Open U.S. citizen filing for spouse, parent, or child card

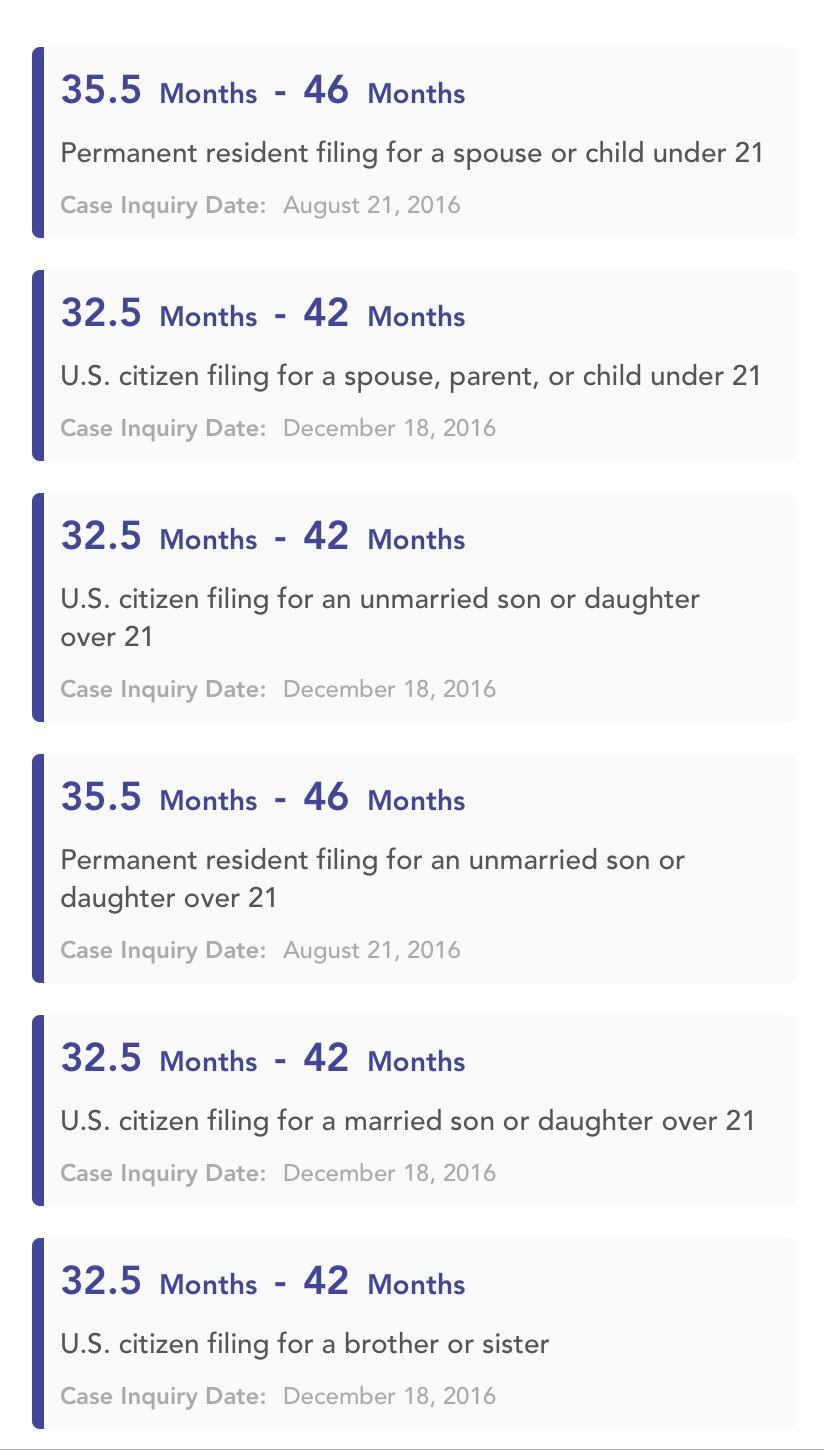point(414,365)
